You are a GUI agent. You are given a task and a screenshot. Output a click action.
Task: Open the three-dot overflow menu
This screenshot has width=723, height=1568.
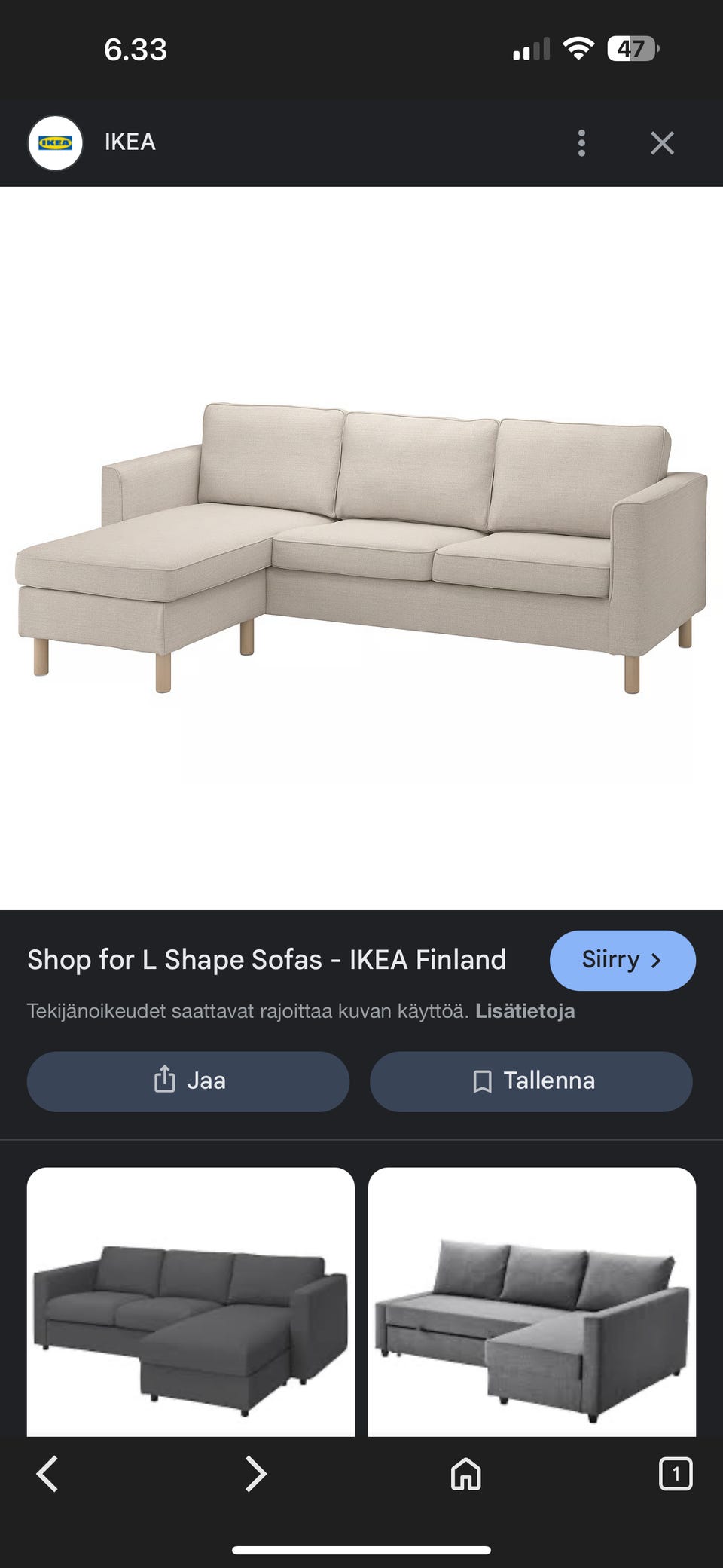coord(581,142)
